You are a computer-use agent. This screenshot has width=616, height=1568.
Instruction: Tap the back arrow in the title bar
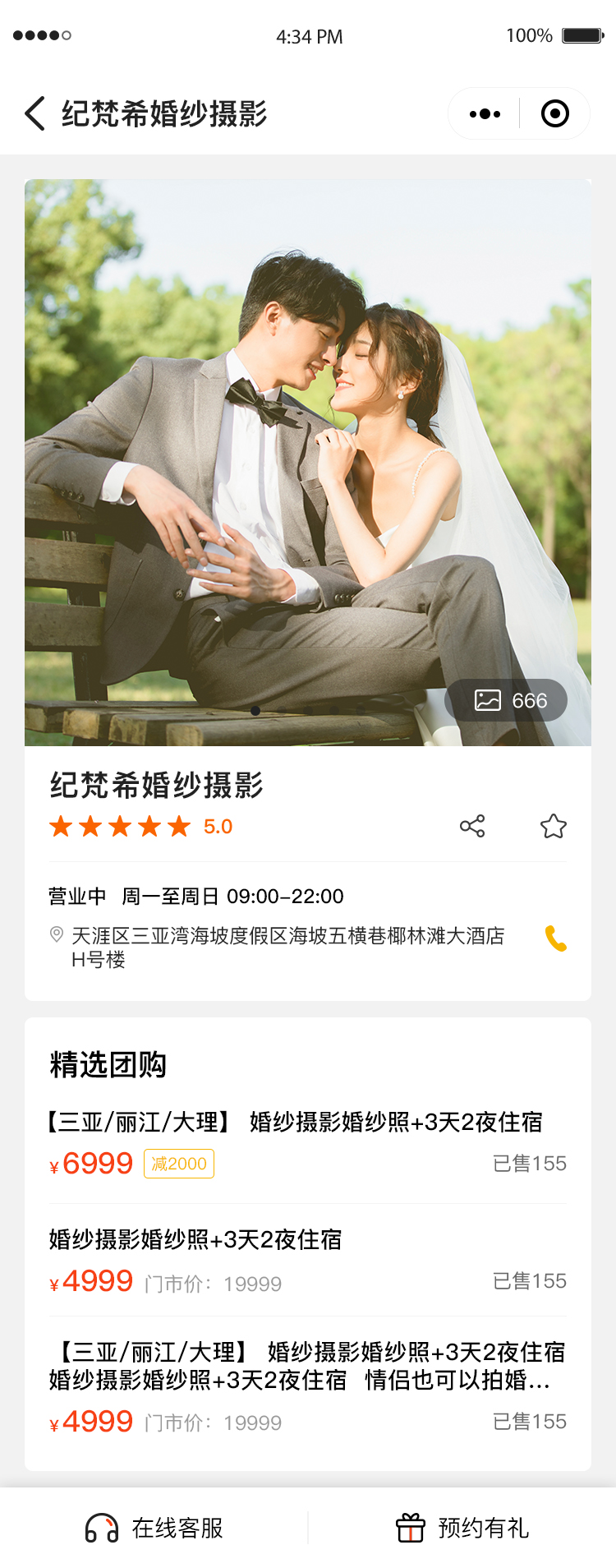coord(33,113)
